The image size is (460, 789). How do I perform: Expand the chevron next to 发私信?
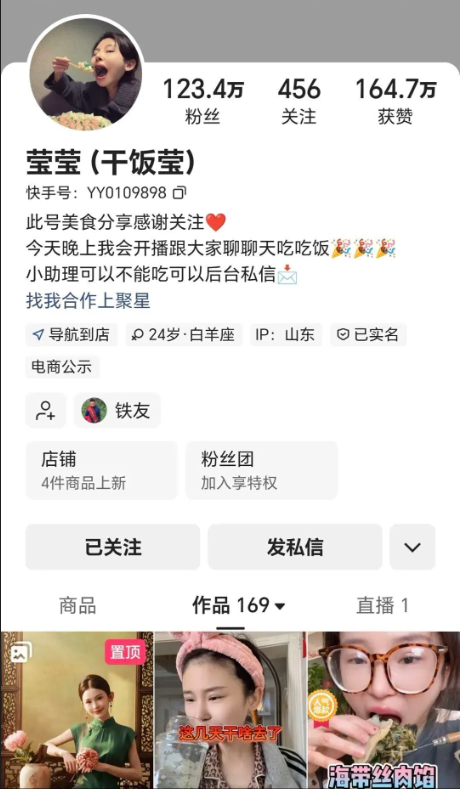point(412,547)
